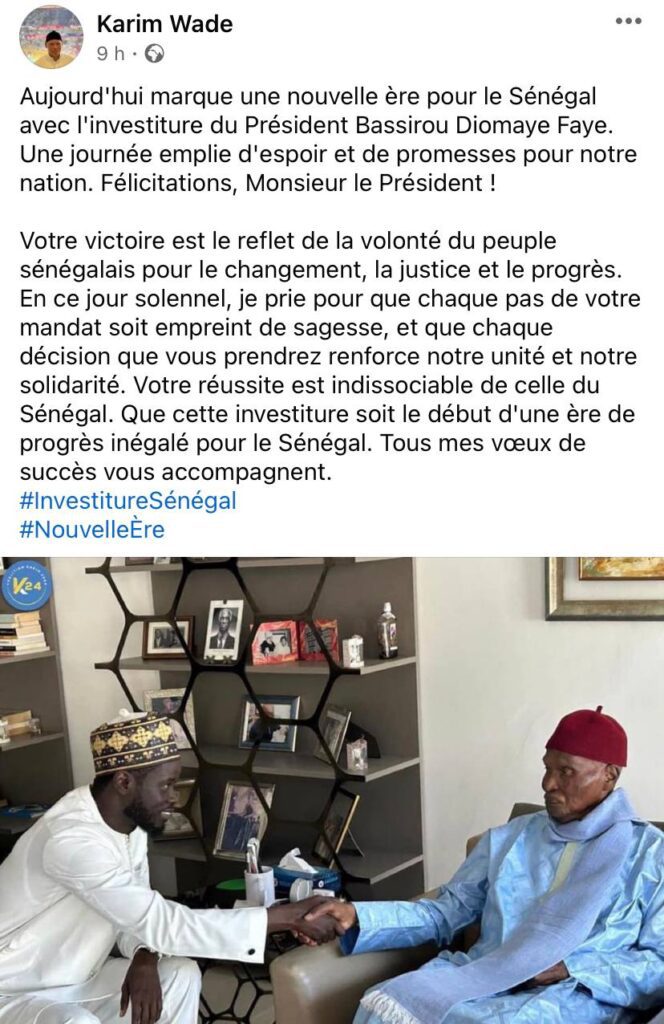Open the post's three-dot overflow menu
The width and height of the screenshot is (664, 1024).
point(627,20)
